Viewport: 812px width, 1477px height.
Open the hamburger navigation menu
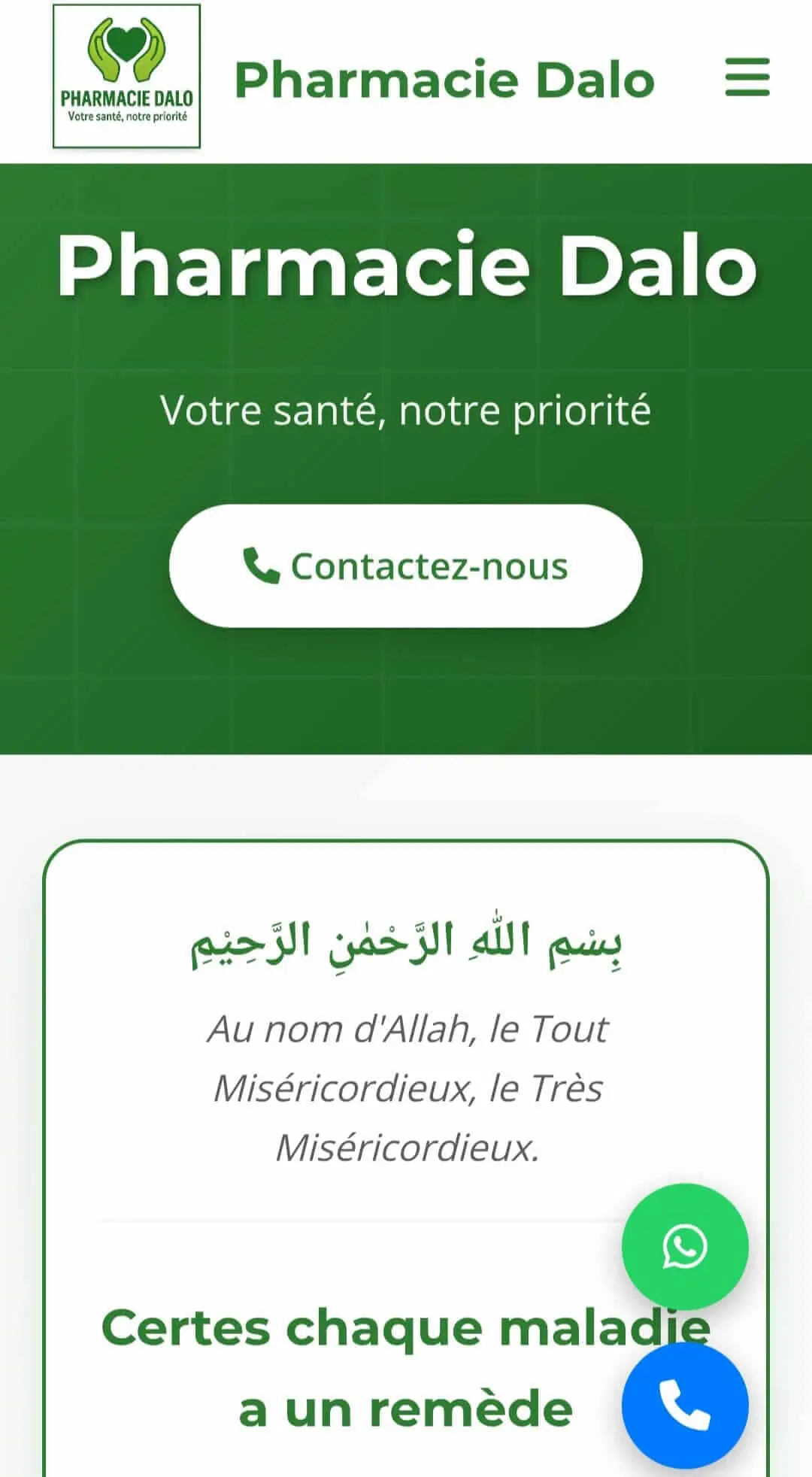747,77
